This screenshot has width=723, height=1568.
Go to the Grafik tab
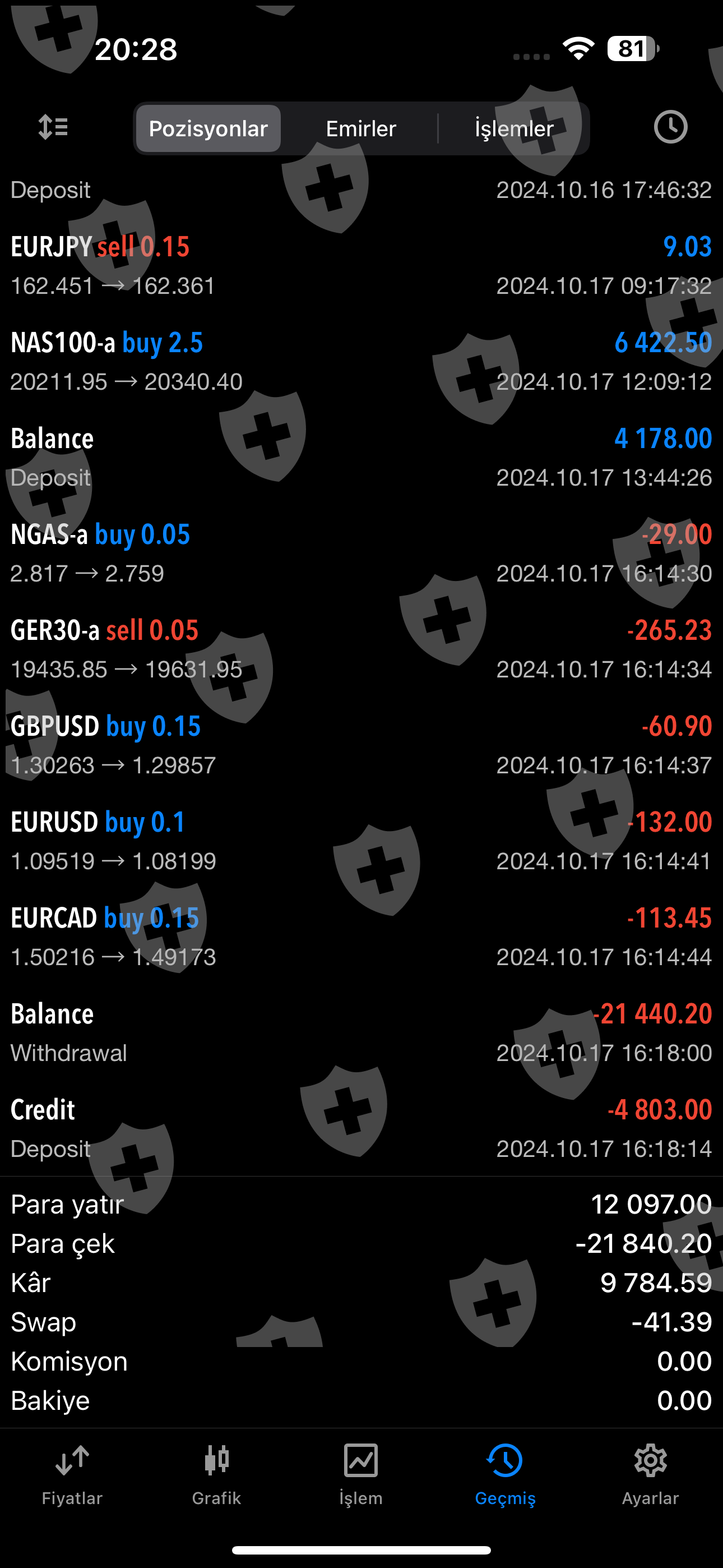(x=217, y=1473)
